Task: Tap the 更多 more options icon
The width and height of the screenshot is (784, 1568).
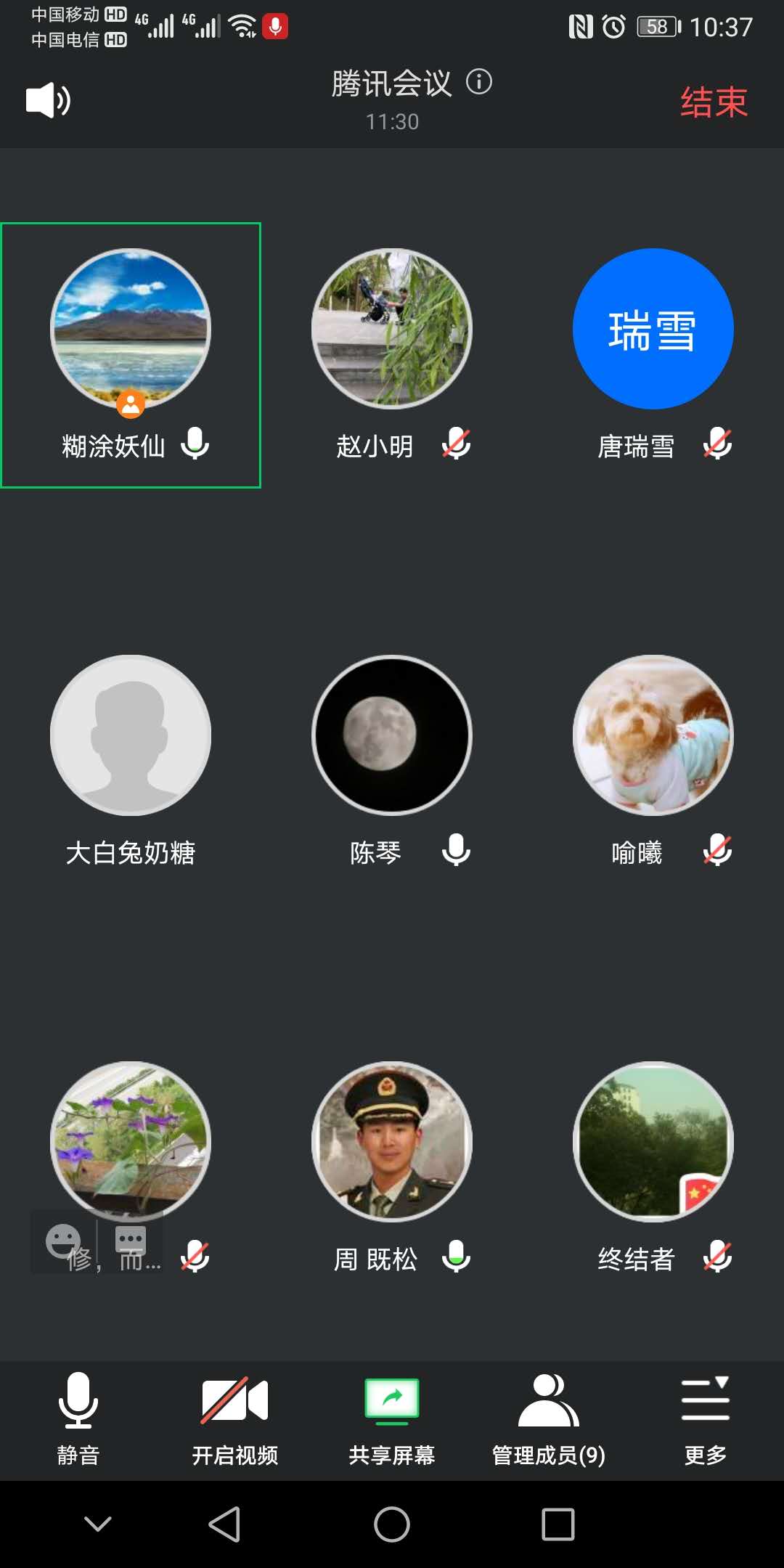Action: tap(703, 1401)
